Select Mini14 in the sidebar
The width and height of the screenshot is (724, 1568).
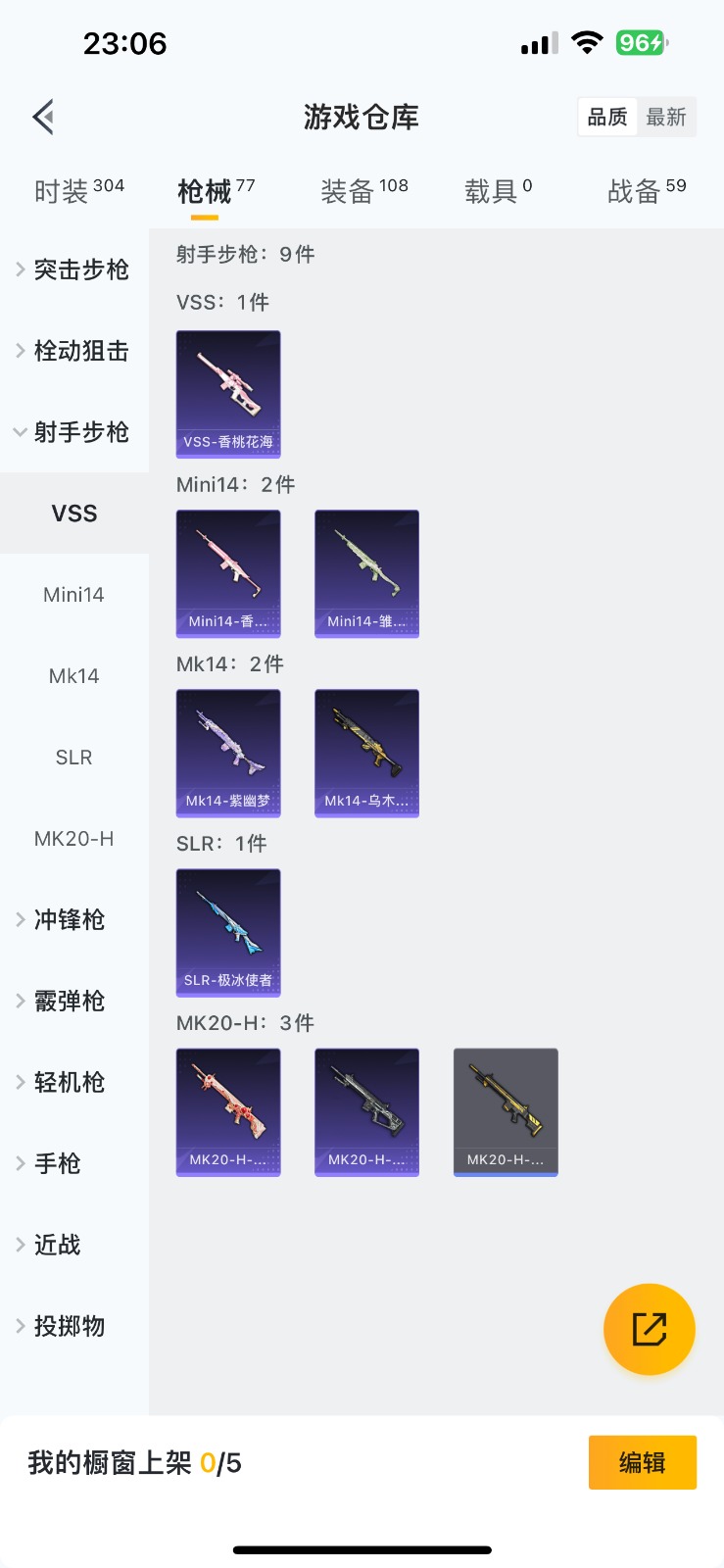click(74, 595)
